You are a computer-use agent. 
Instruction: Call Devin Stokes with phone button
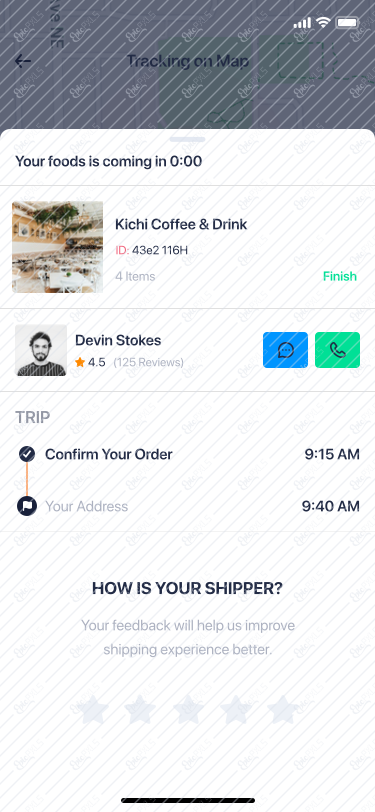pos(337,350)
